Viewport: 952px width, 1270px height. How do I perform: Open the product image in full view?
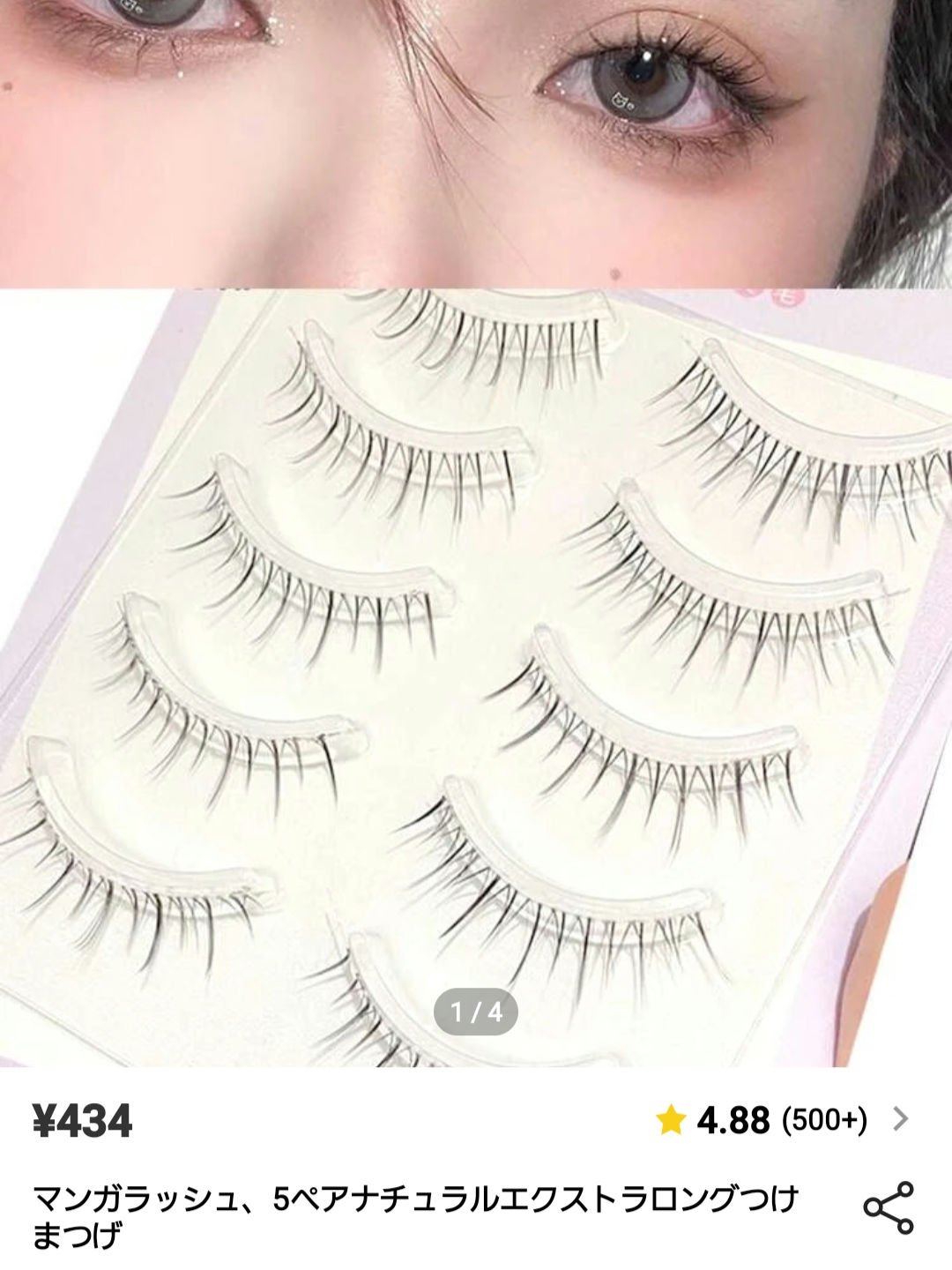(476, 617)
